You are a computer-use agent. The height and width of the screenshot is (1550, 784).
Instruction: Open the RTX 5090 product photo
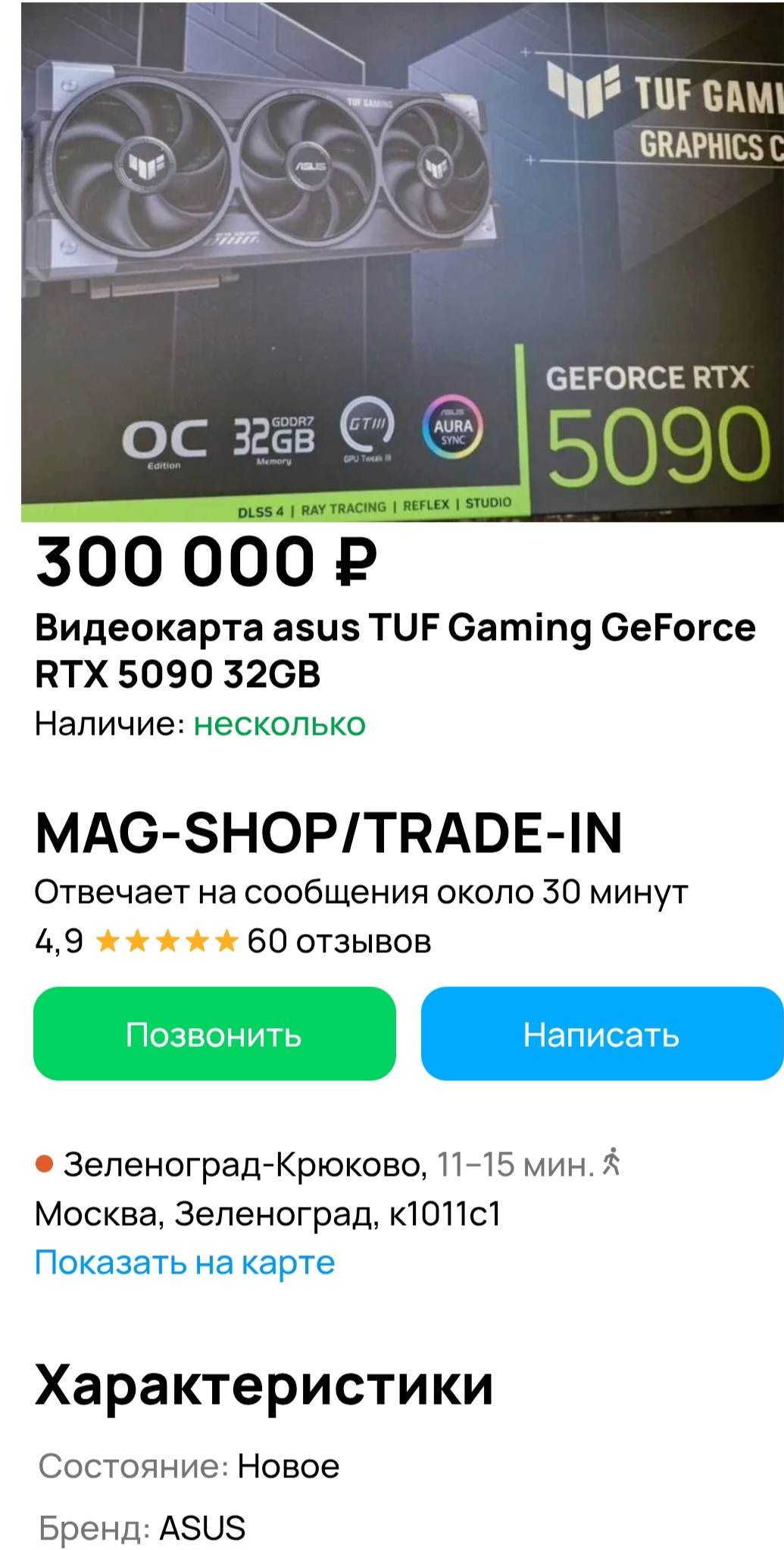pos(401,261)
